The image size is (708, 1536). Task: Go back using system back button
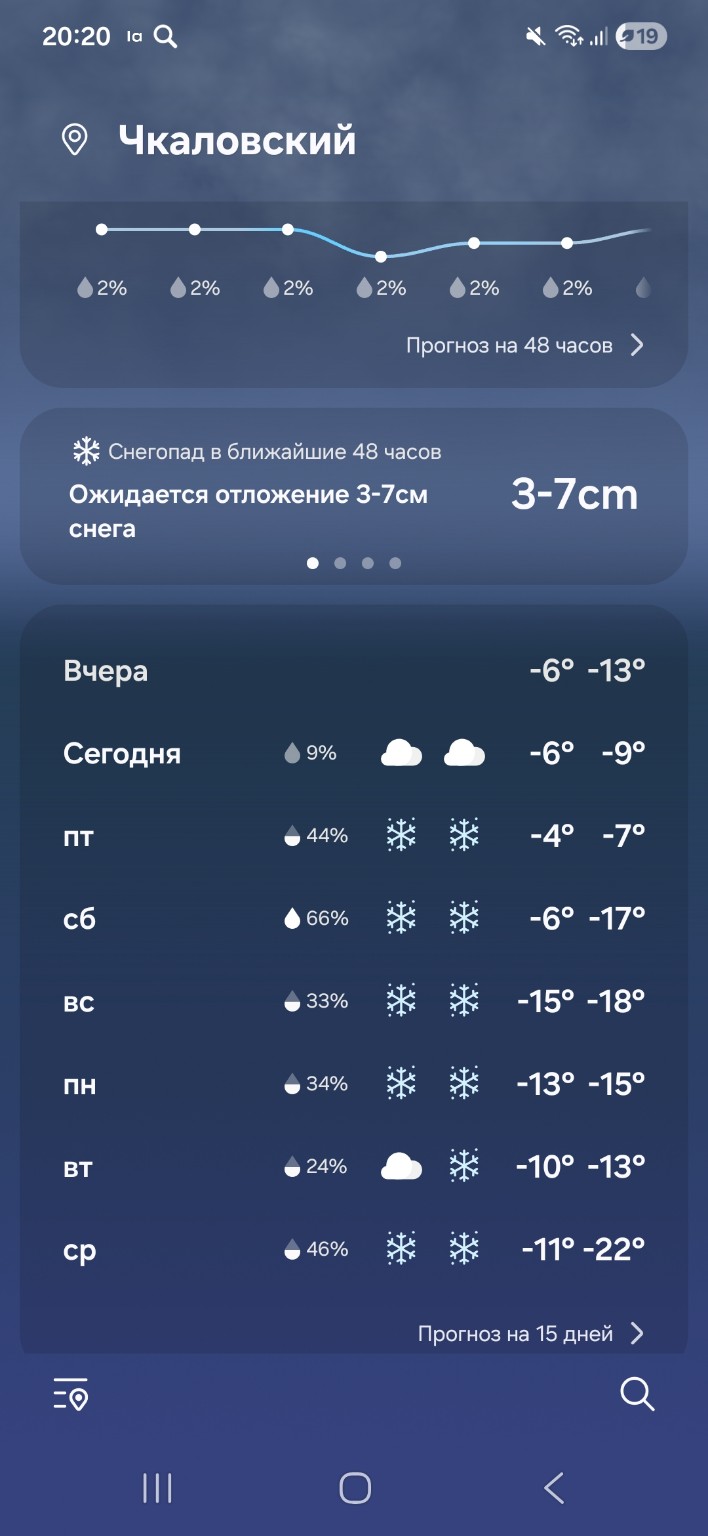(554, 1488)
